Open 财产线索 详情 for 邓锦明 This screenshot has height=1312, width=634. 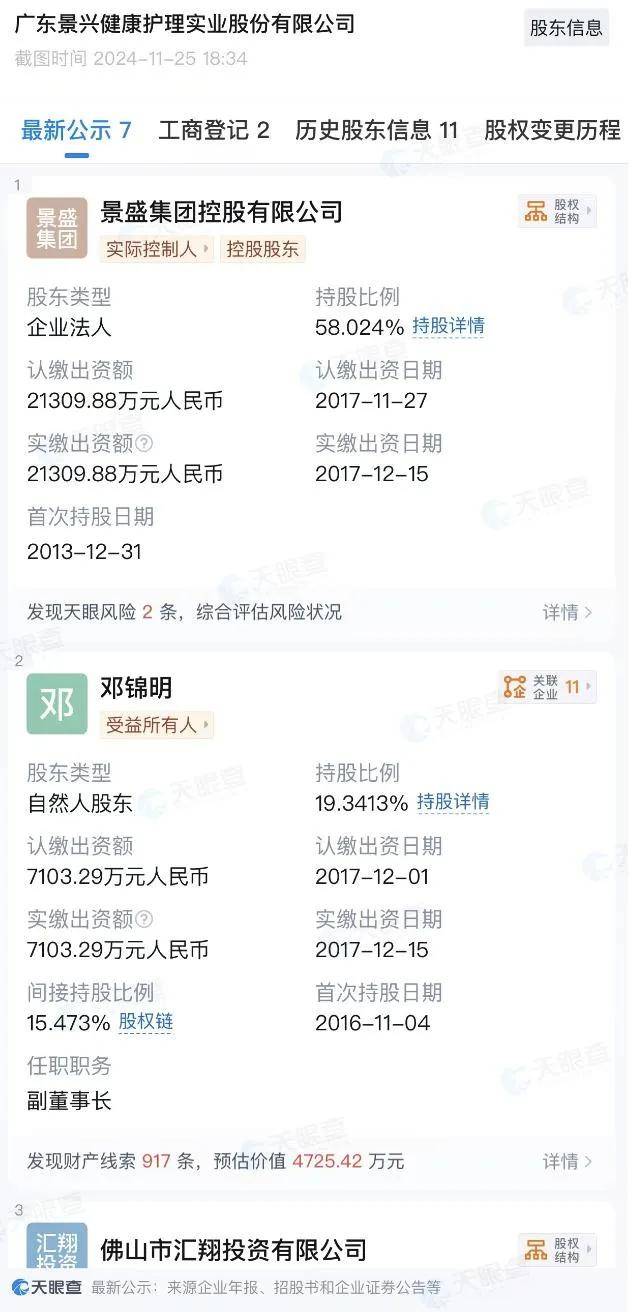[568, 1161]
